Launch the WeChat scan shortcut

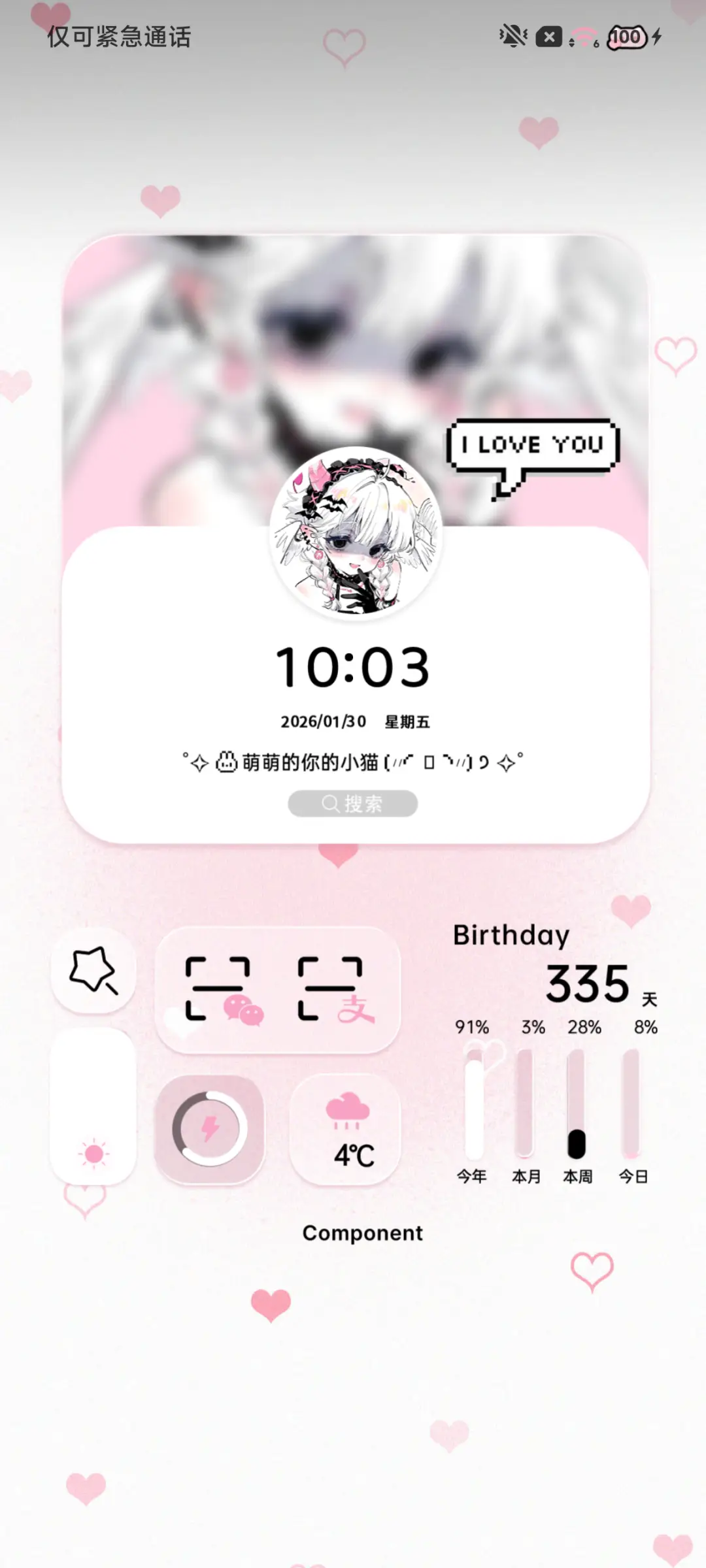click(221, 990)
